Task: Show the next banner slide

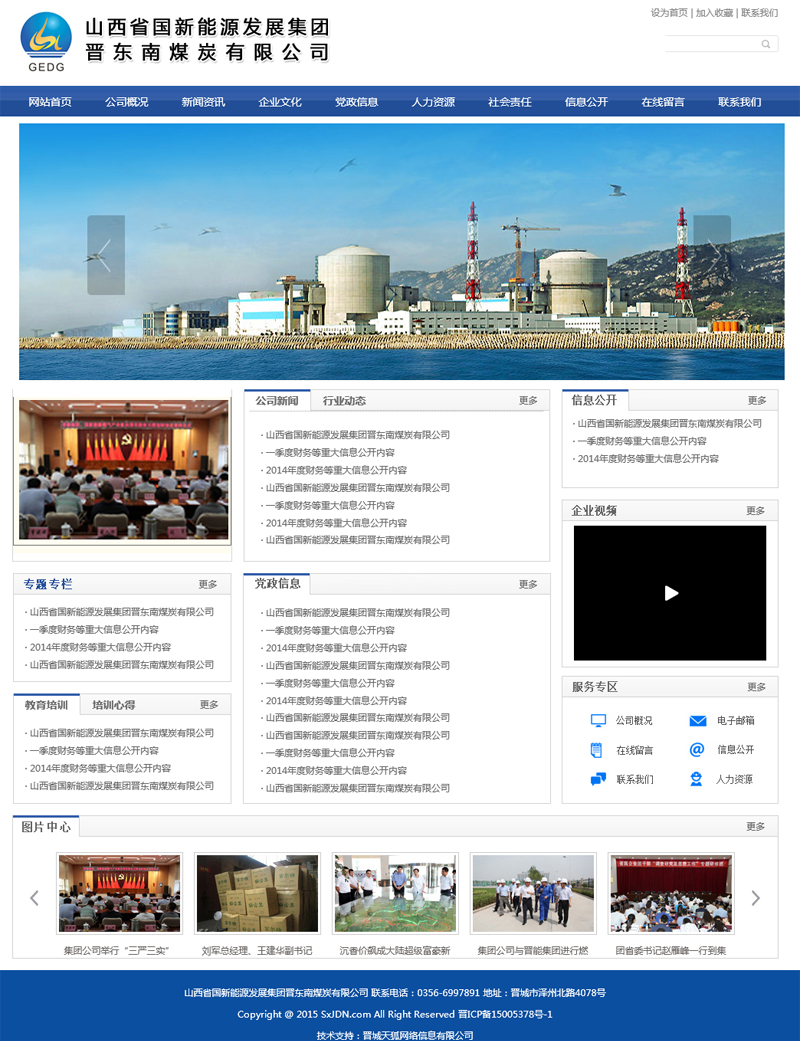Action: pyautogui.click(x=712, y=255)
